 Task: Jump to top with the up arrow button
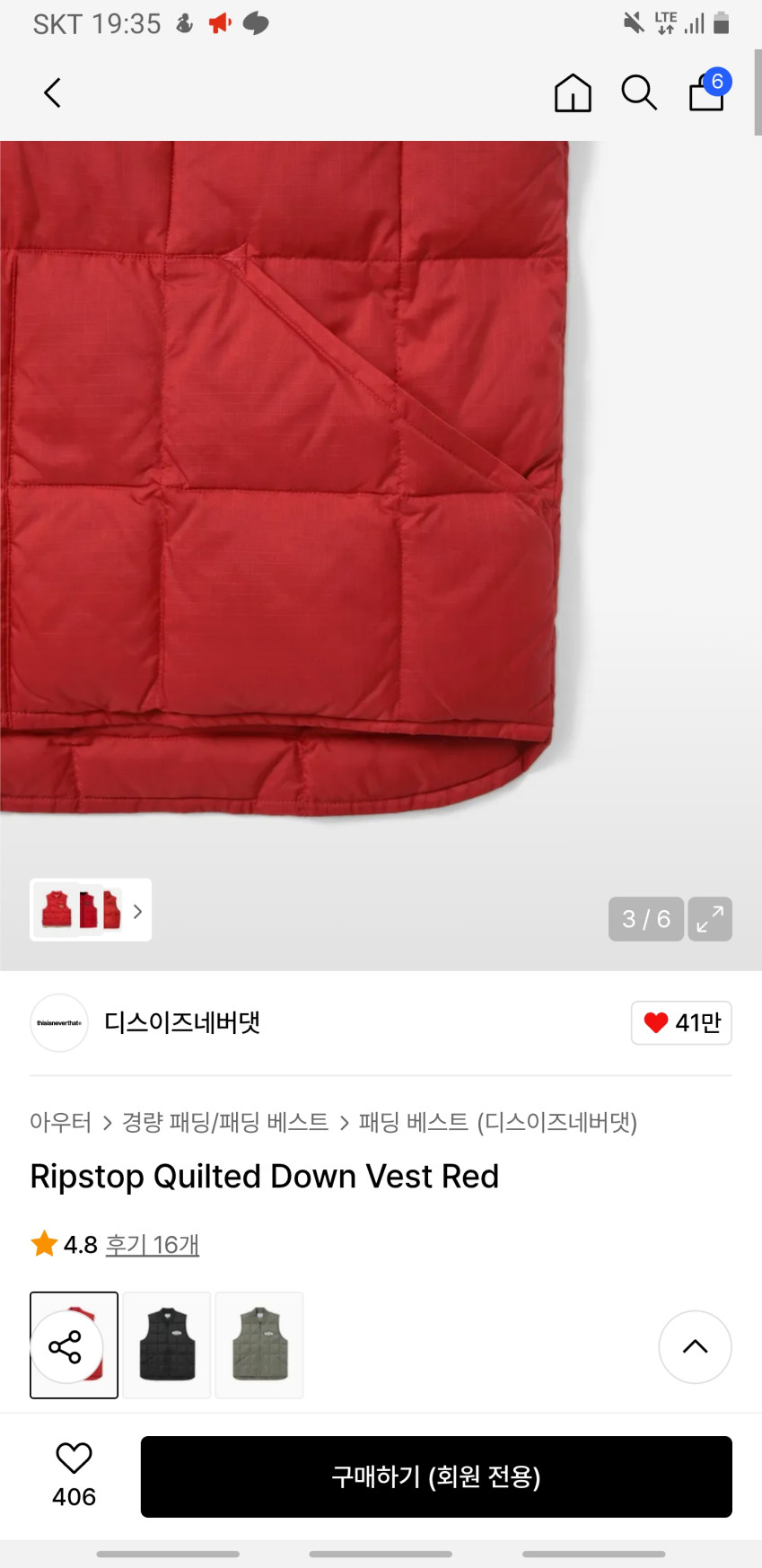pos(696,1346)
